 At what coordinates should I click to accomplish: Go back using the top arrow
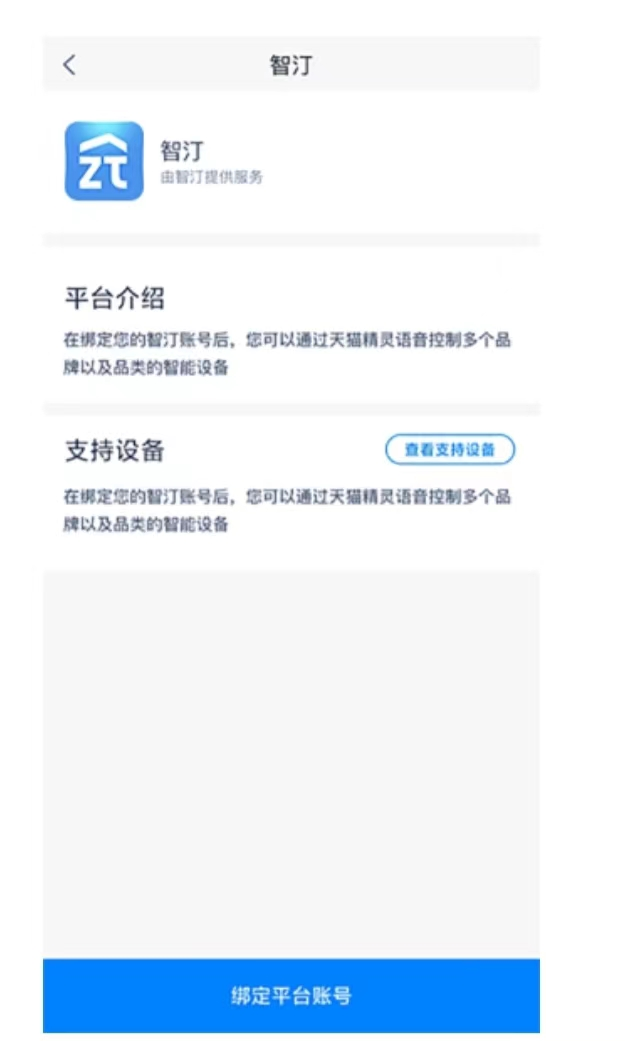pyautogui.click(x=70, y=64)
